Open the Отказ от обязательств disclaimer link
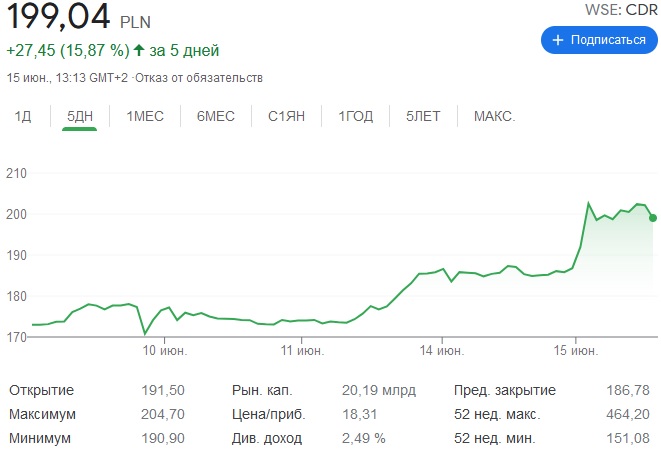661x452 pixels. [x=200, y=78]
